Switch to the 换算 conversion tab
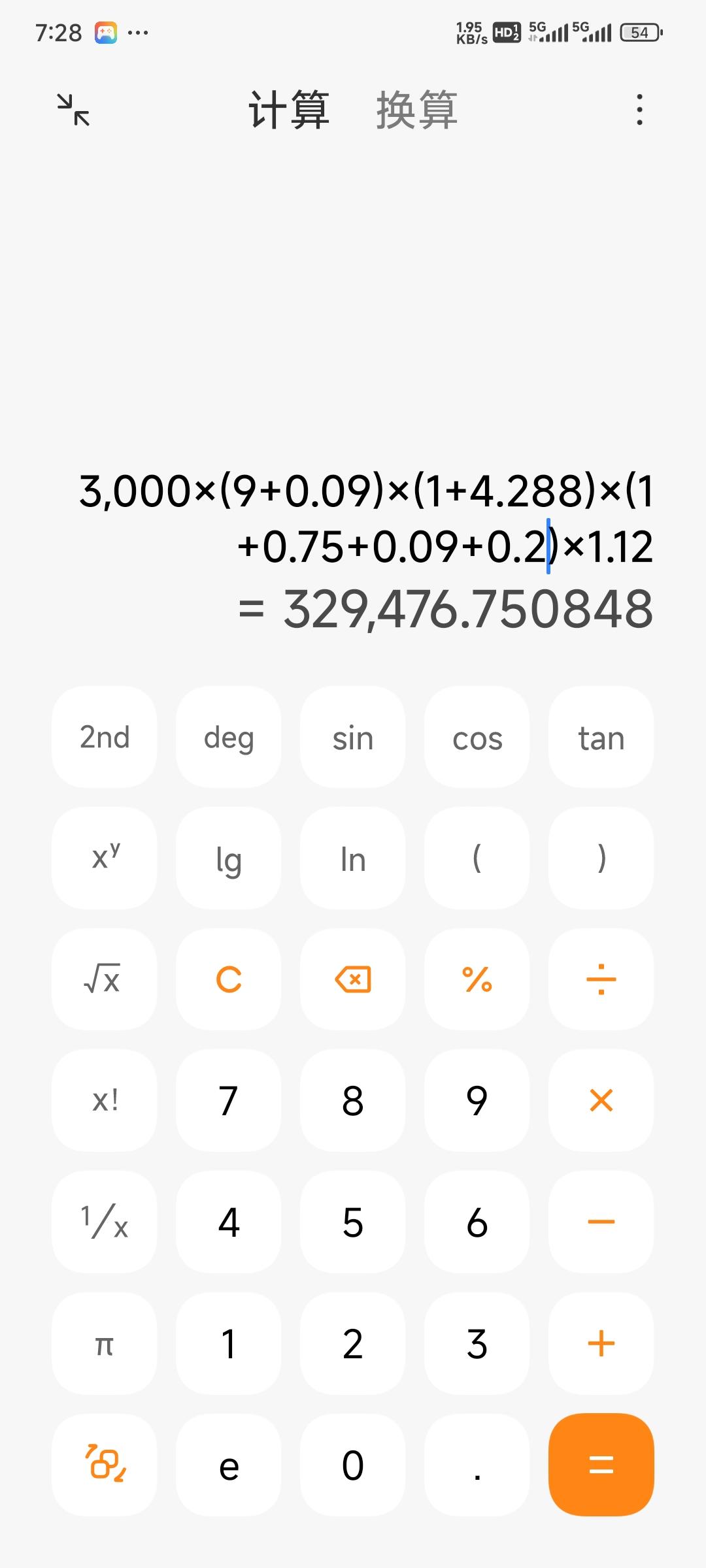This screenshot has height=1568, width=706. click(x=416, y=110)
